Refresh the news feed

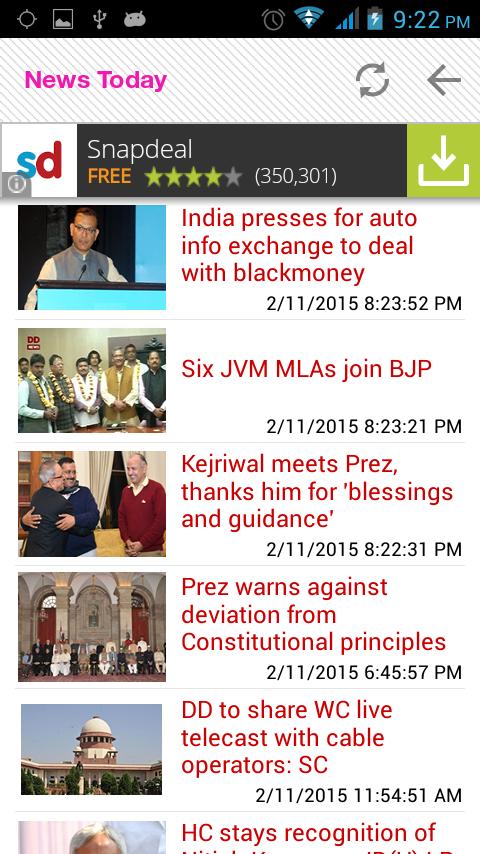tap(373, 80)
